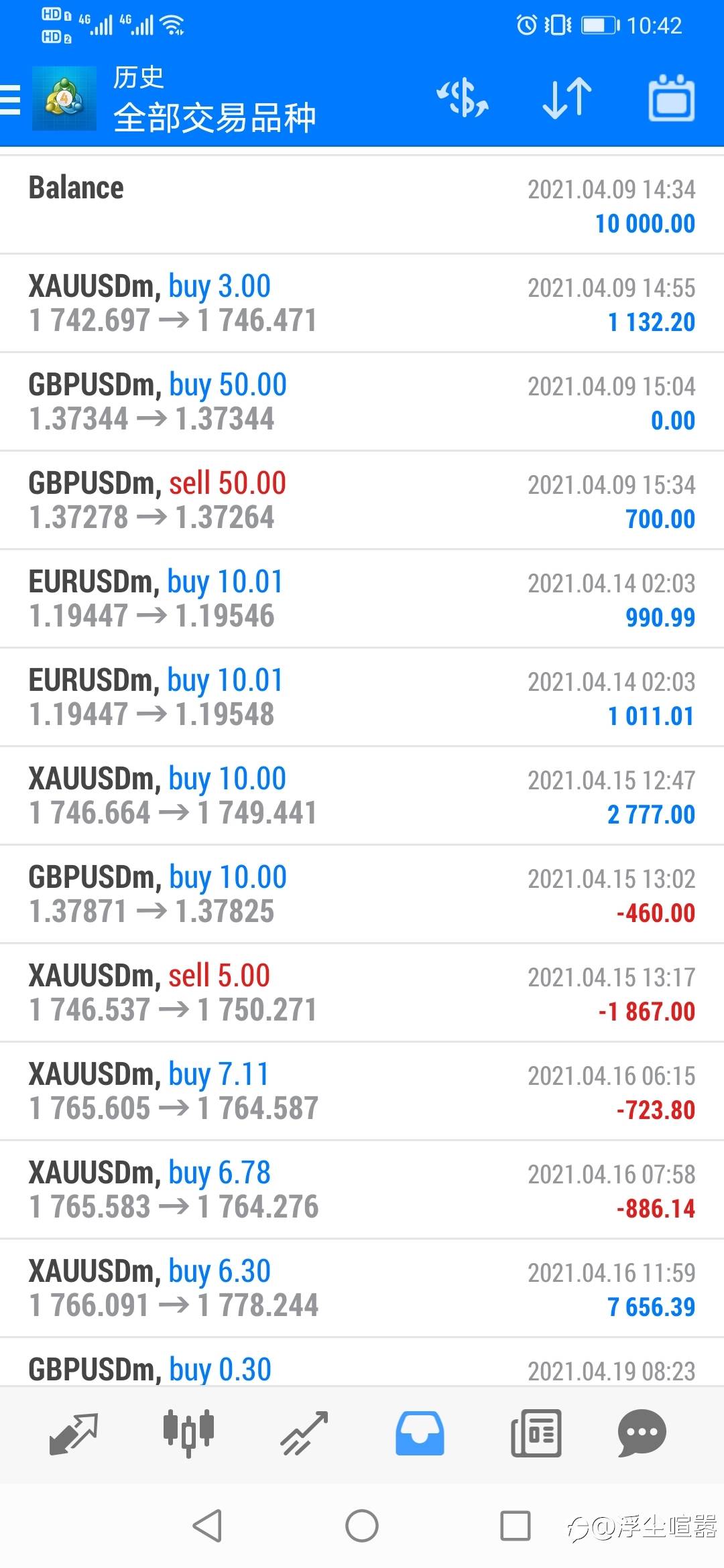Select the History tab

tap(420, 1433)
